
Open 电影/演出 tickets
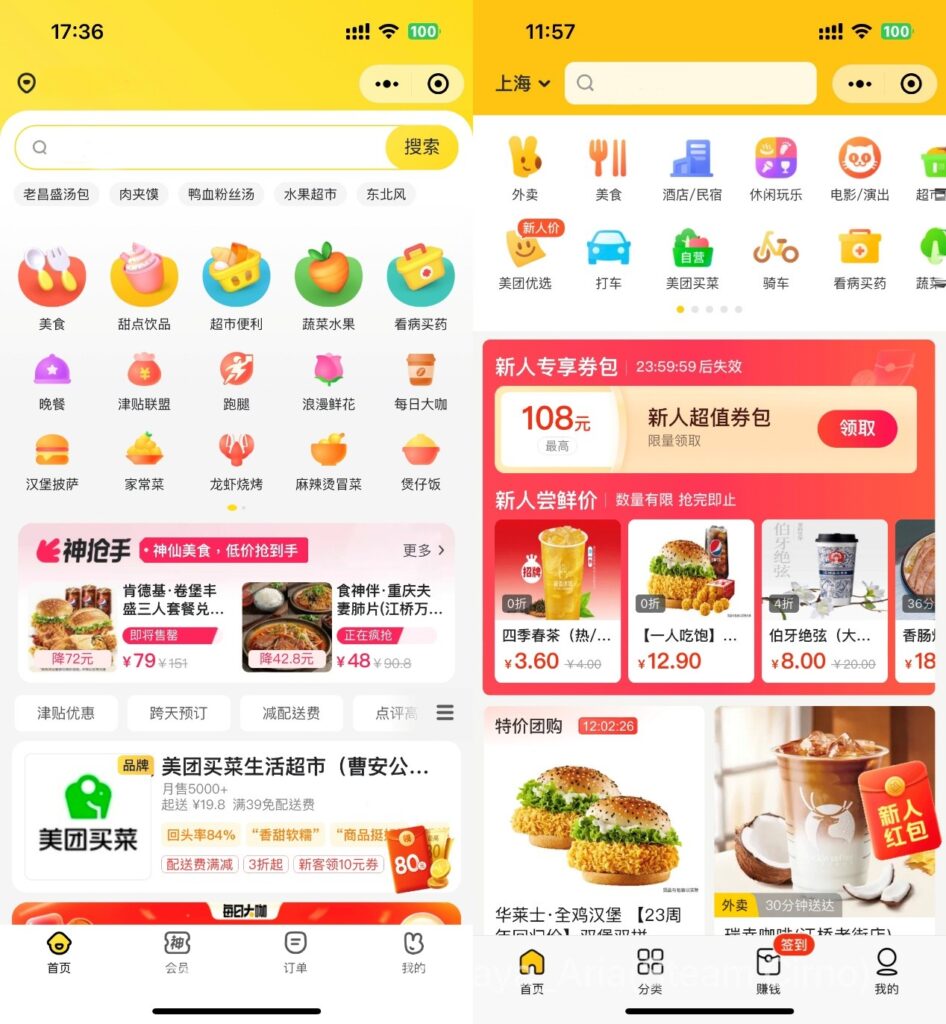(x=858, y=170)
